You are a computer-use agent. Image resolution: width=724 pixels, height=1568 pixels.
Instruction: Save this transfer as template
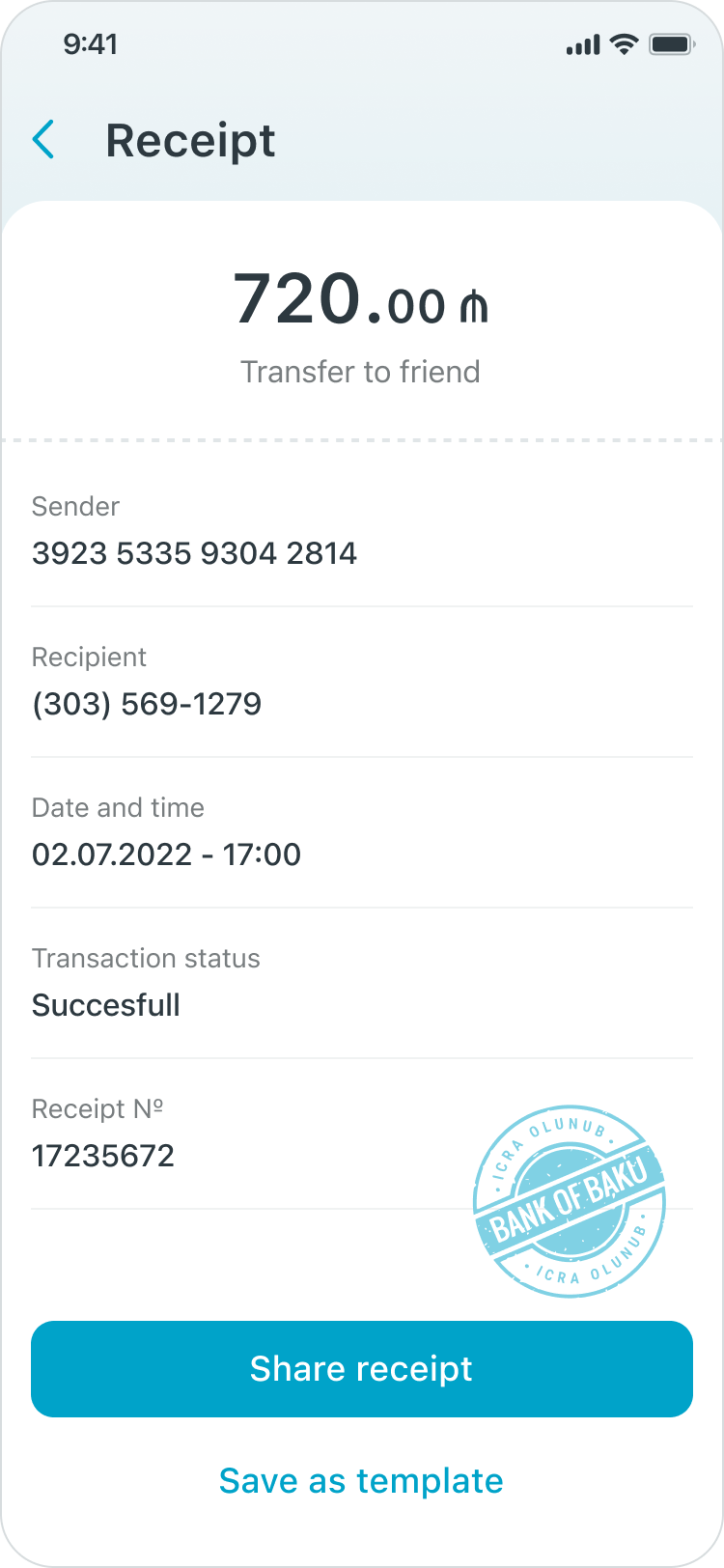(x=362, y=1480)
